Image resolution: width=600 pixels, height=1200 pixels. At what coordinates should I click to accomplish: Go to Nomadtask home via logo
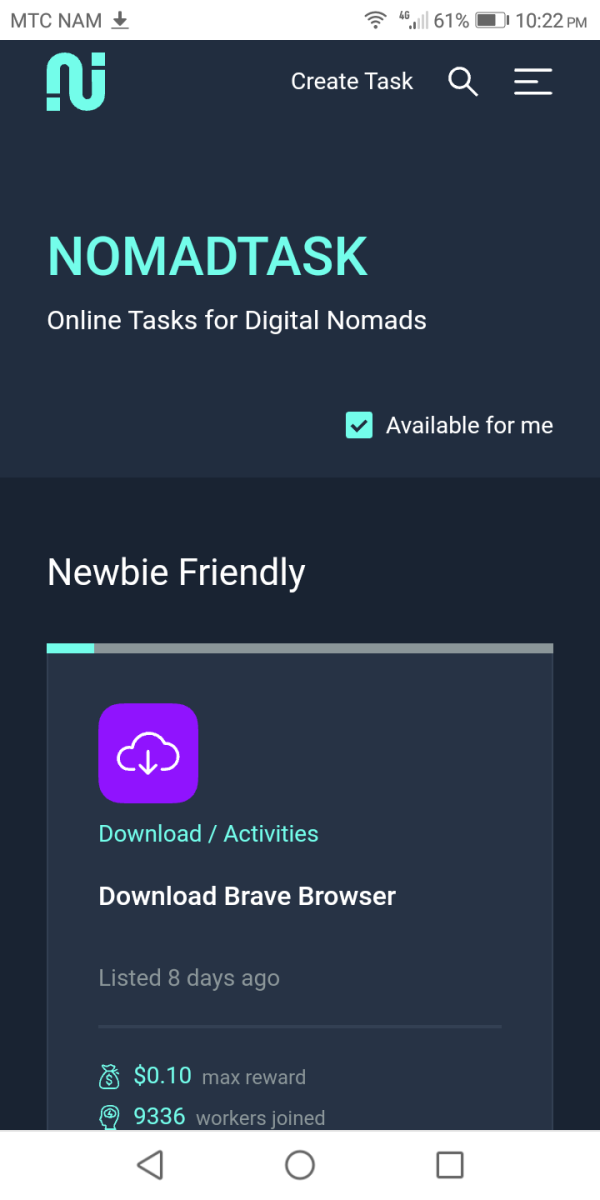76,82
